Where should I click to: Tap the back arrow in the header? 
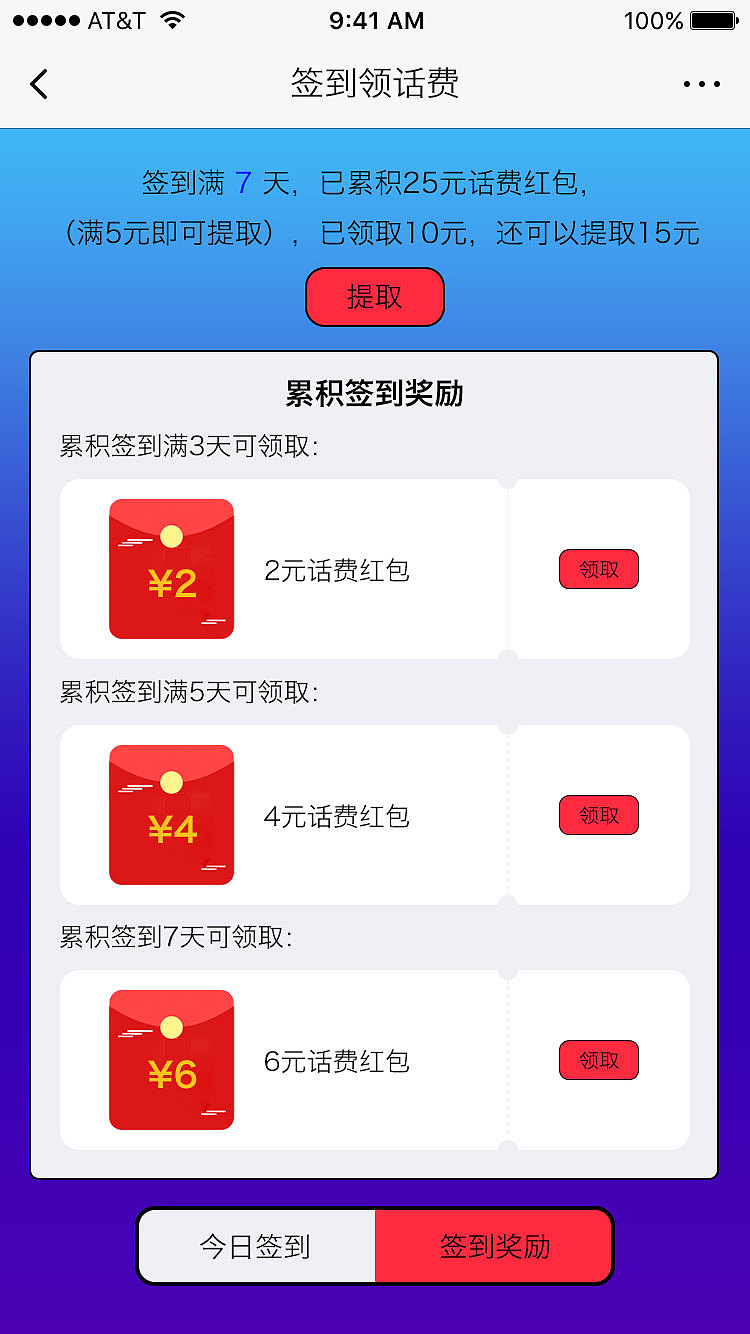tap(38, 84)
